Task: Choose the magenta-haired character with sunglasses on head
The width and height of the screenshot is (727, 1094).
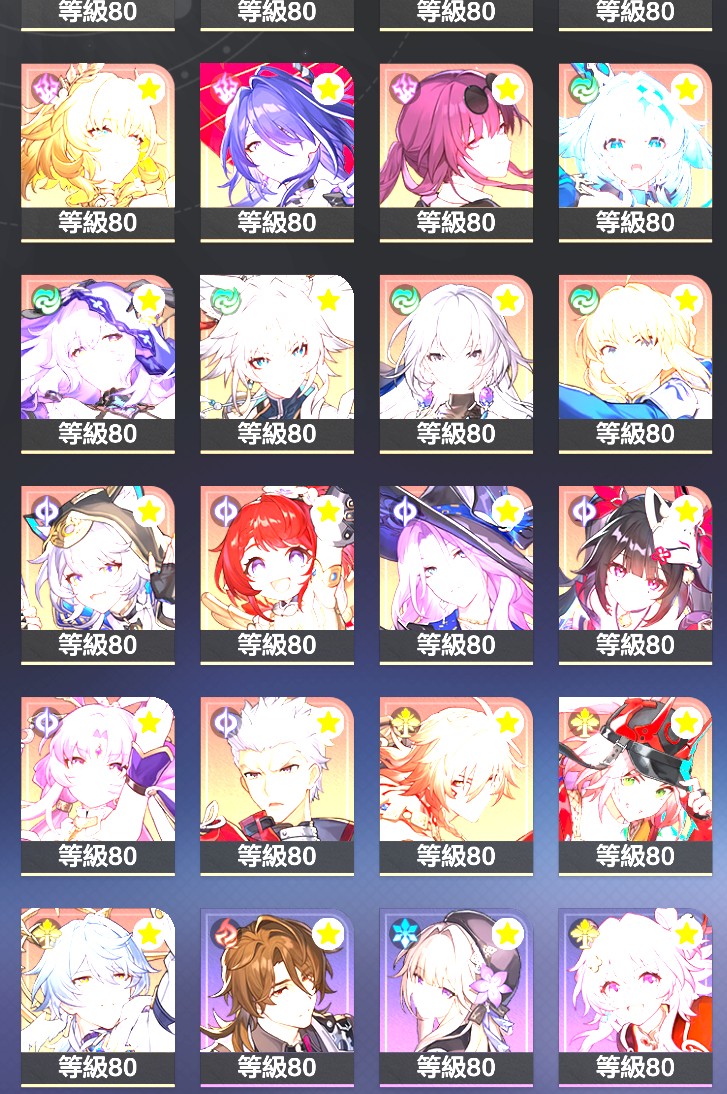Action: pyautogui.click(x=456, y=150)
